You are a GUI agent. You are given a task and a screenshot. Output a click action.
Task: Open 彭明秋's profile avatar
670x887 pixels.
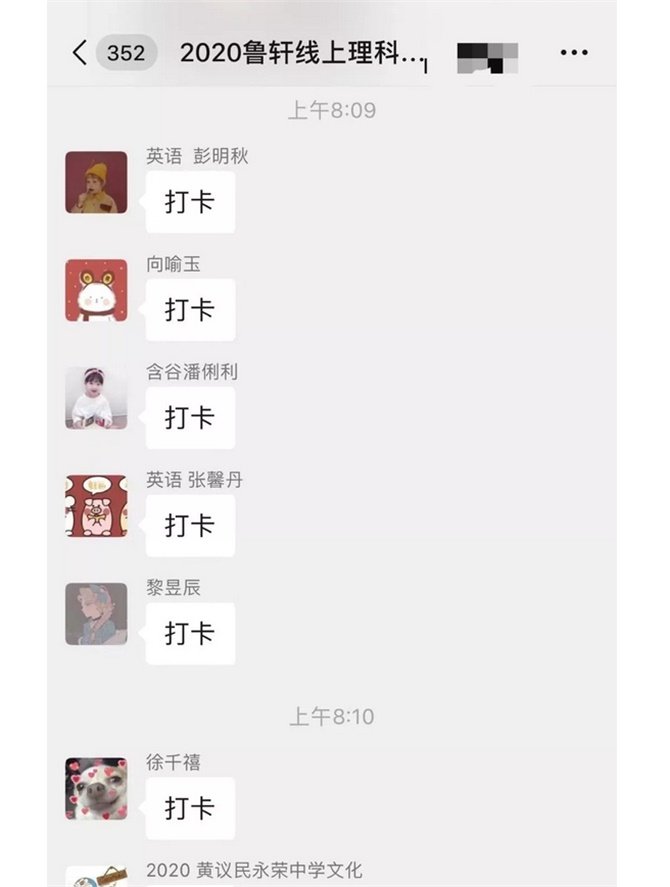[x=96, y=182]
